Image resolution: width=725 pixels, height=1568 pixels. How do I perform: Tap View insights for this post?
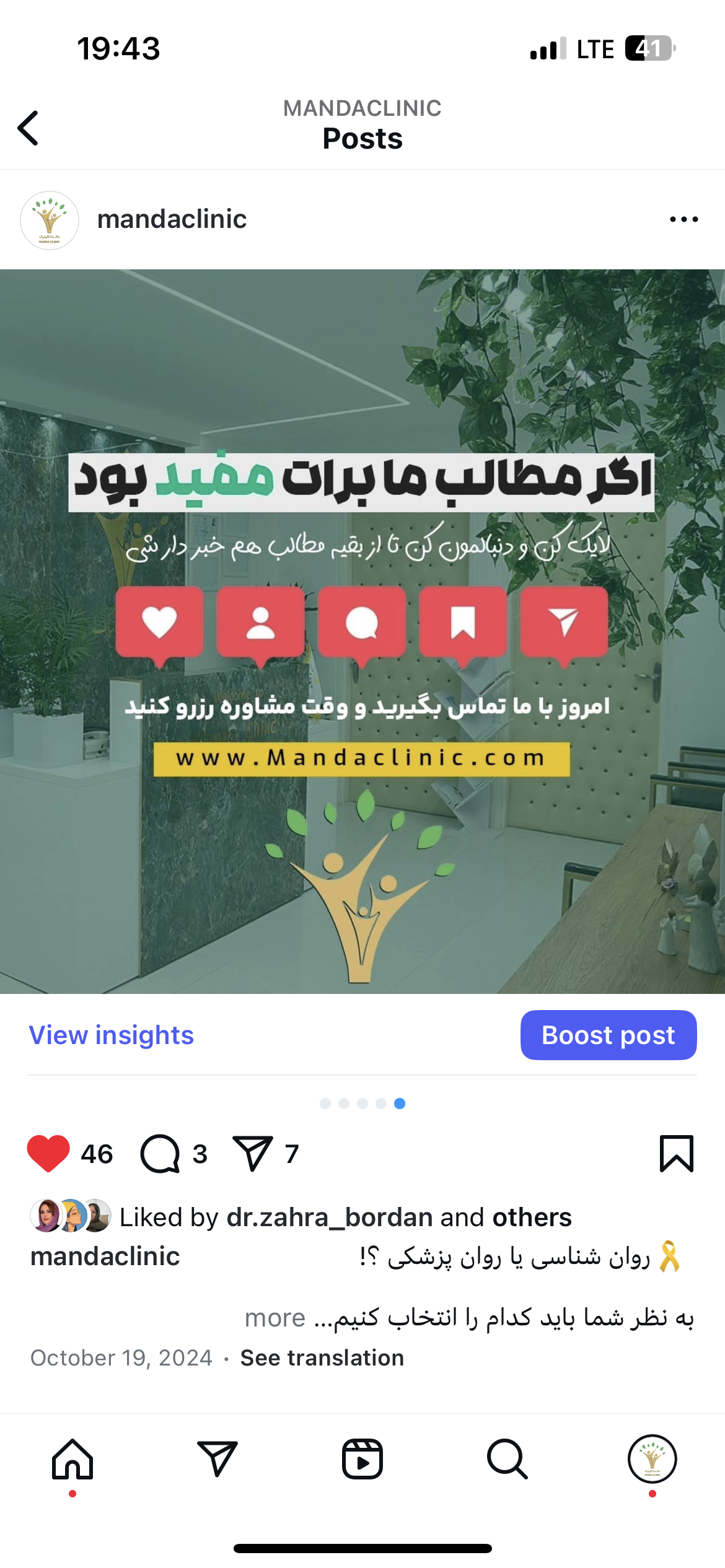click(112, 1035)
